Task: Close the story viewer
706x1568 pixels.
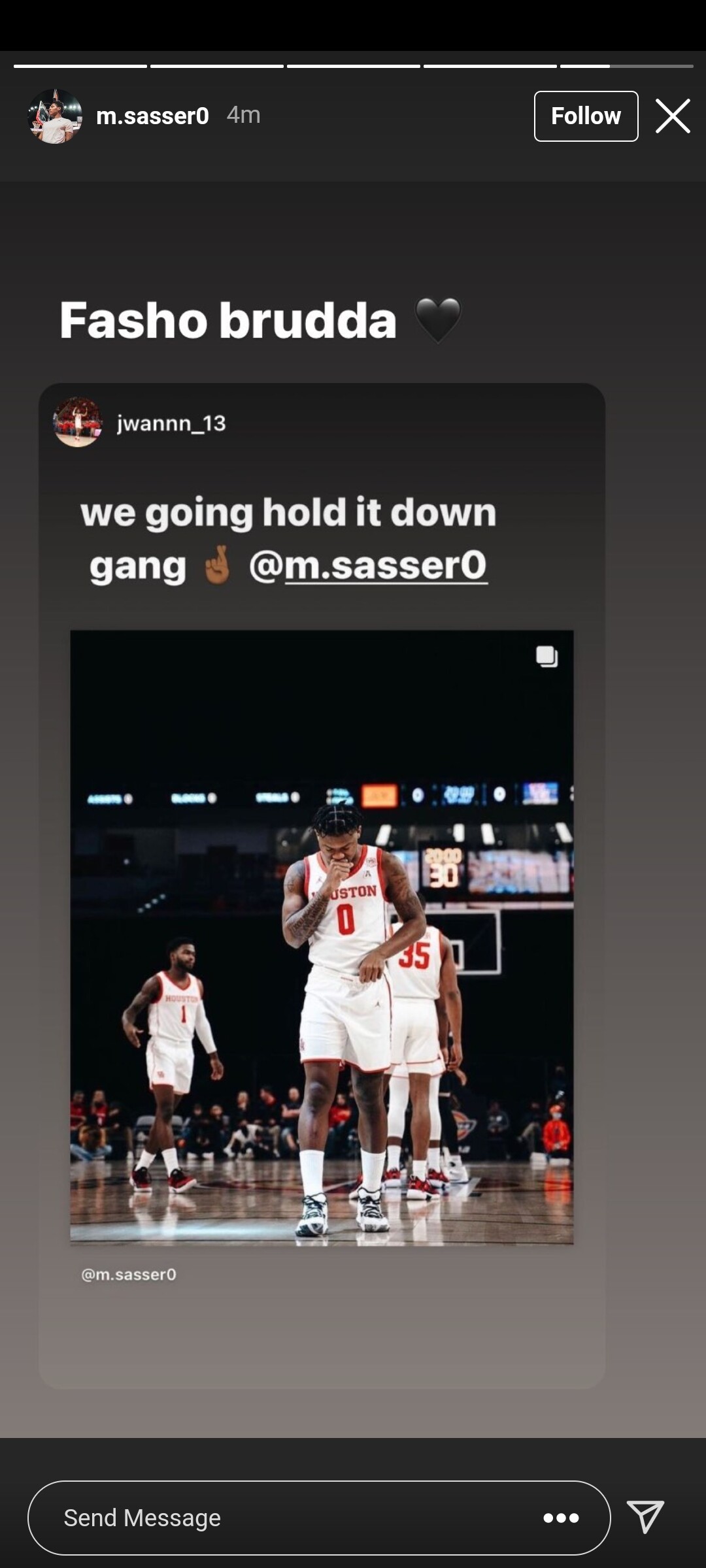Action: click(673, 116)
